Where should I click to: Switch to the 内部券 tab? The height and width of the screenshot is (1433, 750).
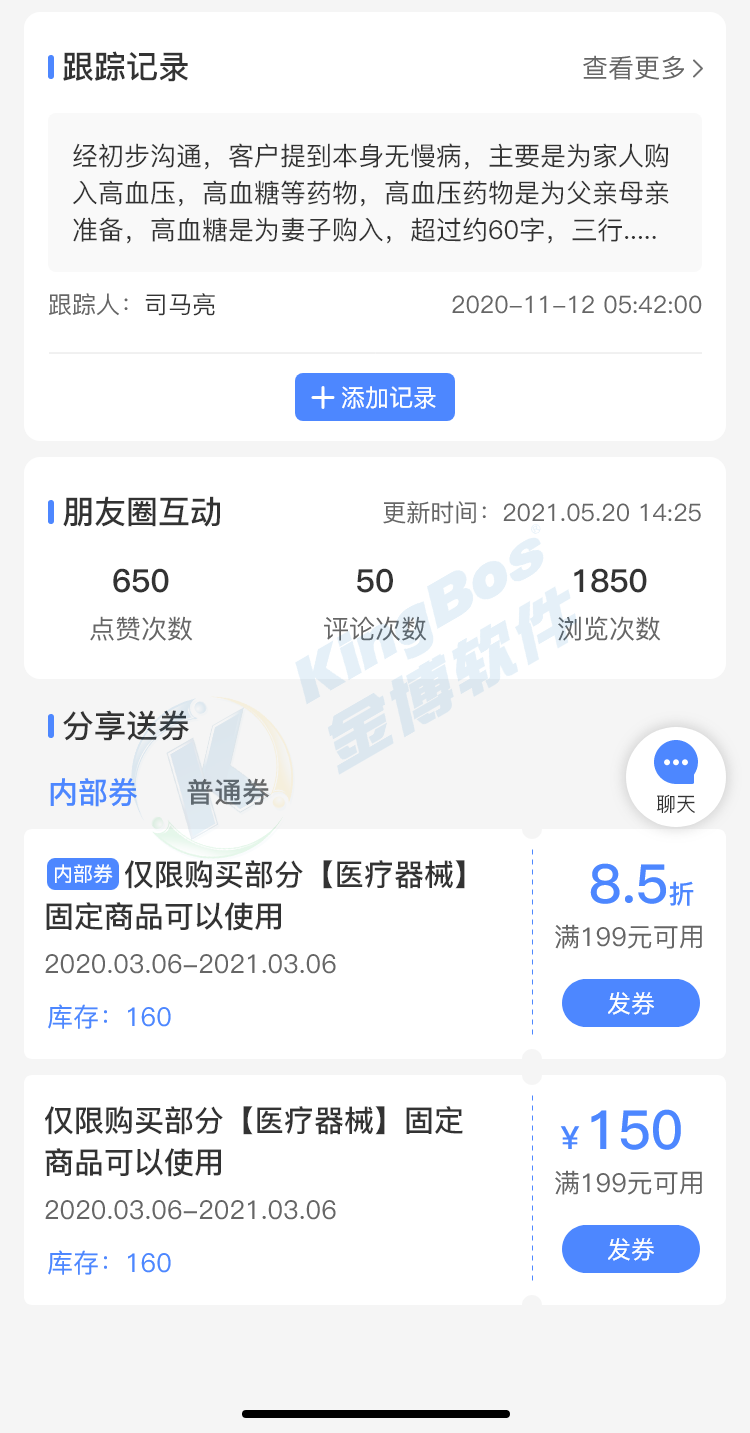(x=93, y=793)
